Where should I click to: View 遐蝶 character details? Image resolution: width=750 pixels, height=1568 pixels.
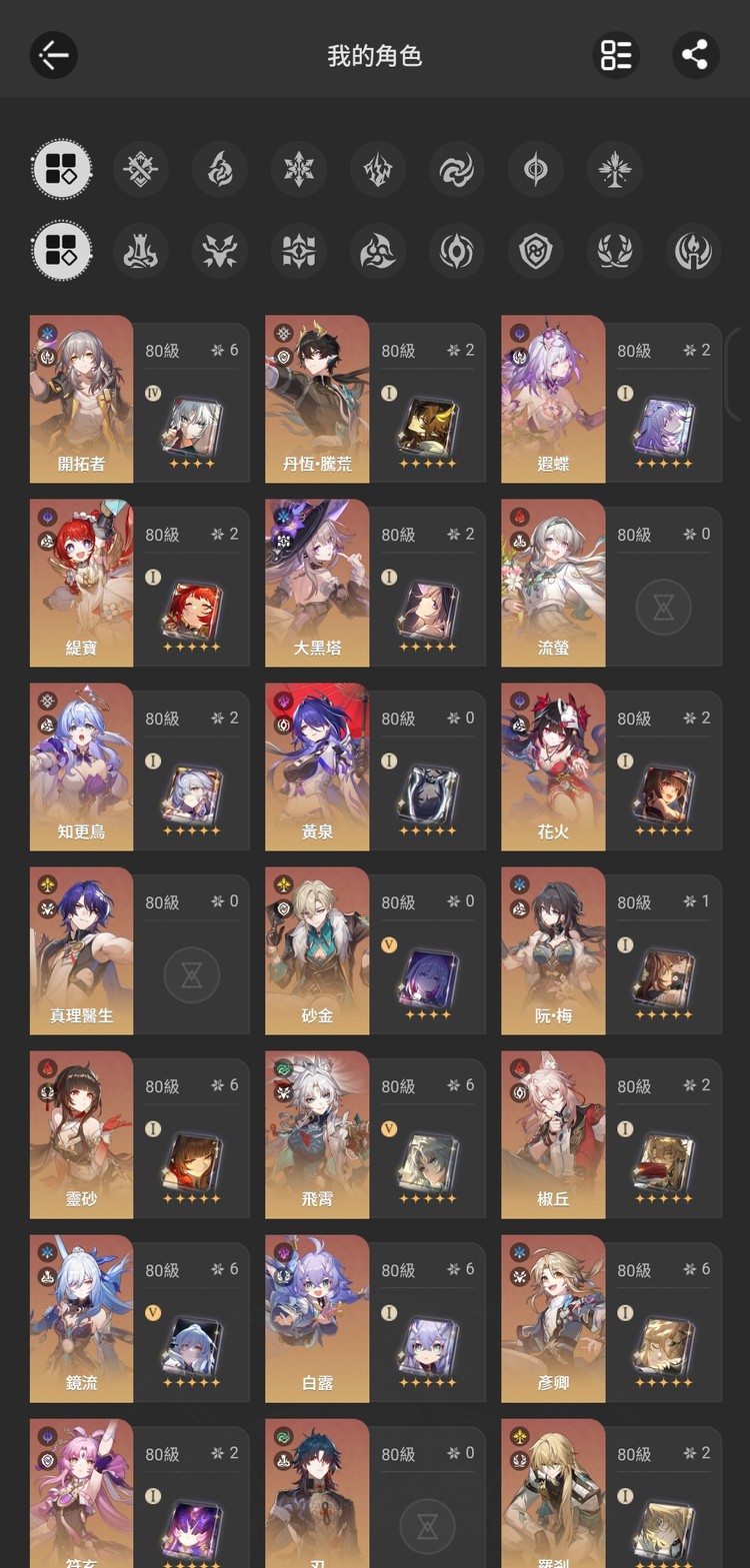click(553, 399)
